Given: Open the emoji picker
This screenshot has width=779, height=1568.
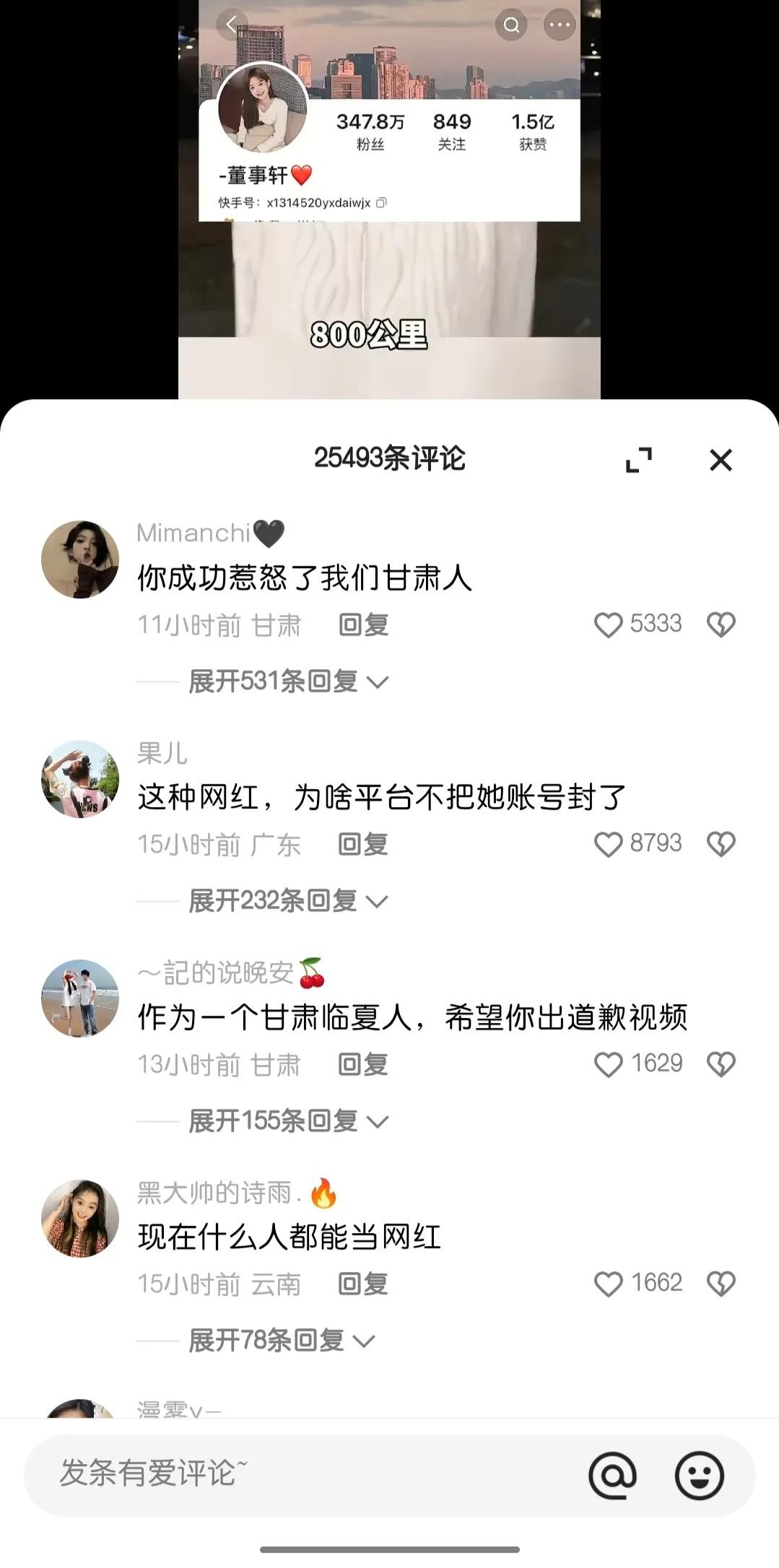Looking at the screenshot, I should click(x=699, y=1475).
